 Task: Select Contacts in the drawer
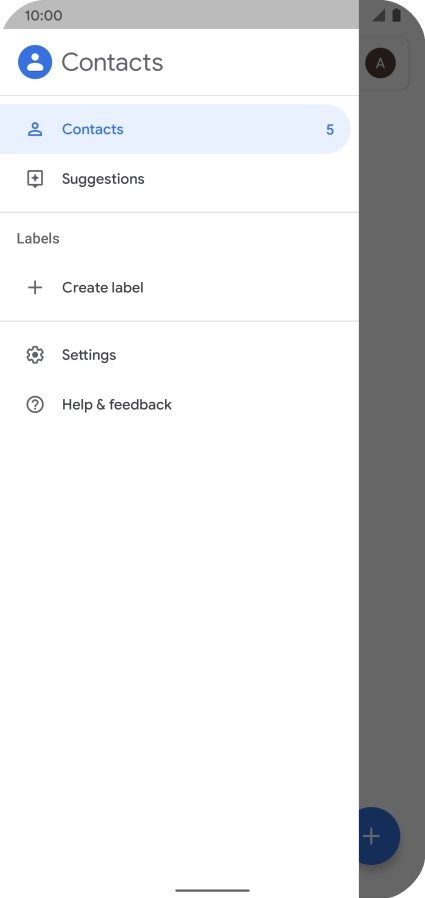pyautogui.click(x=175, y=129)
